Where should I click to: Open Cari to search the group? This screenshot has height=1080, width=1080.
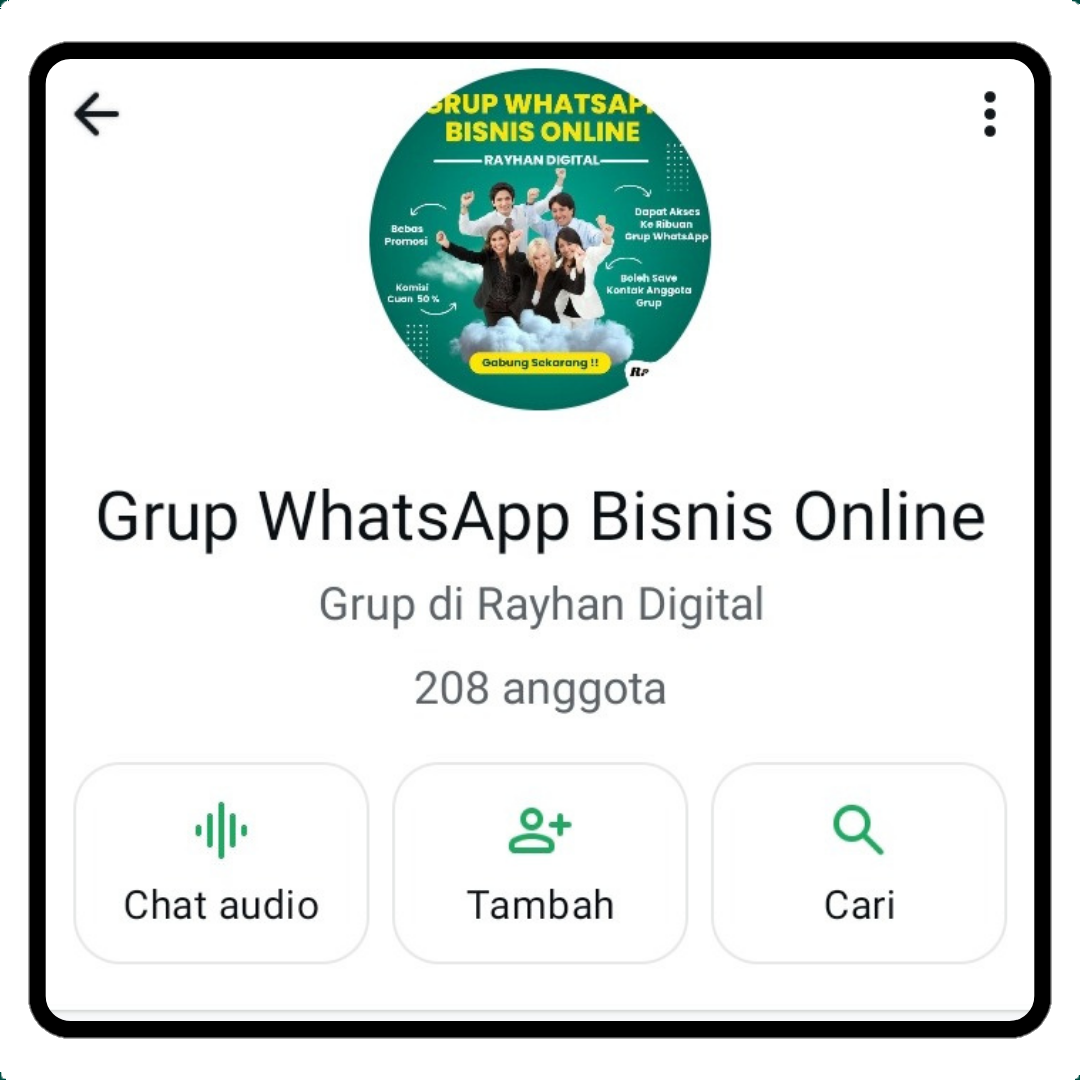point(858,863)
